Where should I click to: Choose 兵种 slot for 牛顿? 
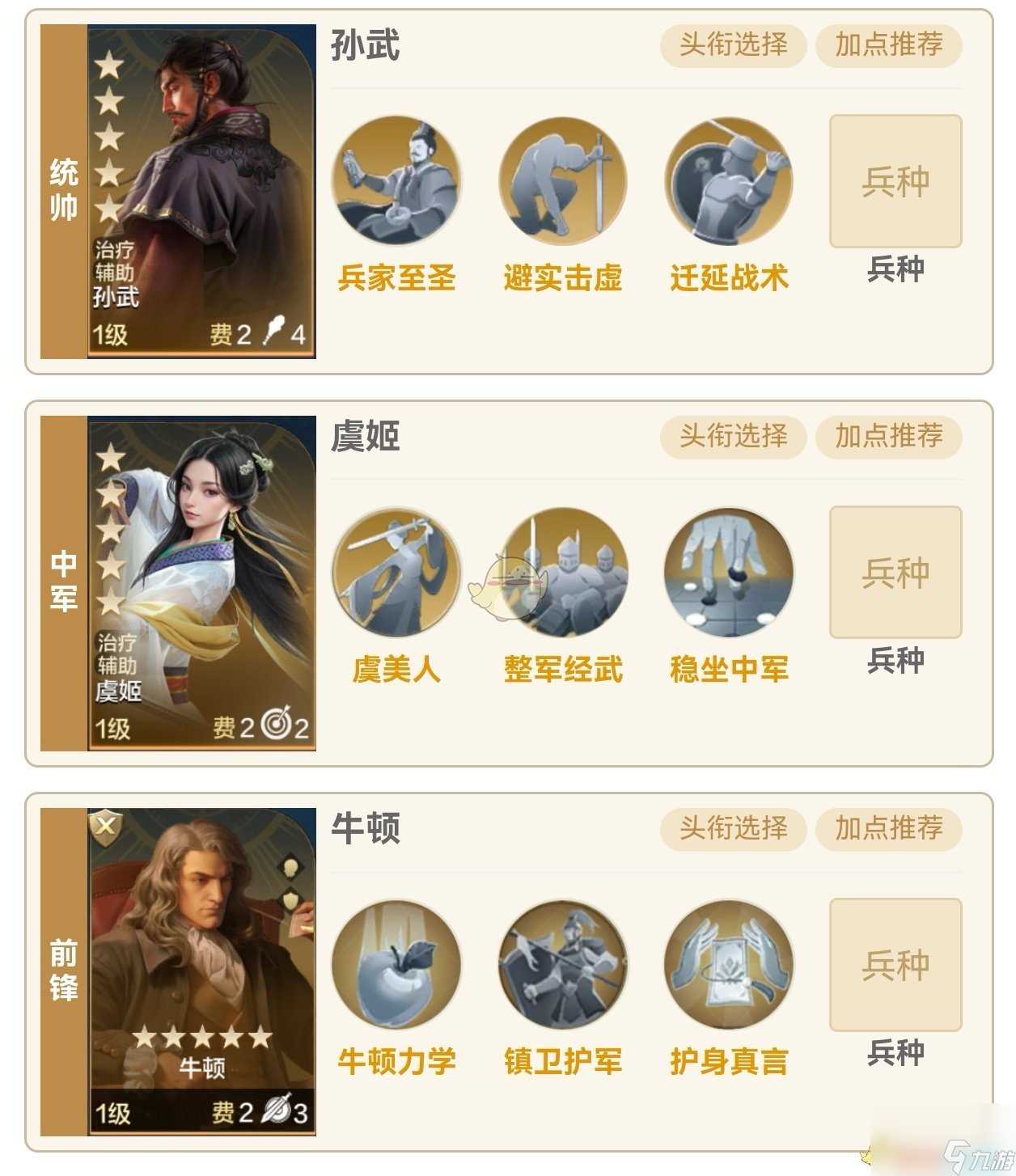click(x=895, y=965)
